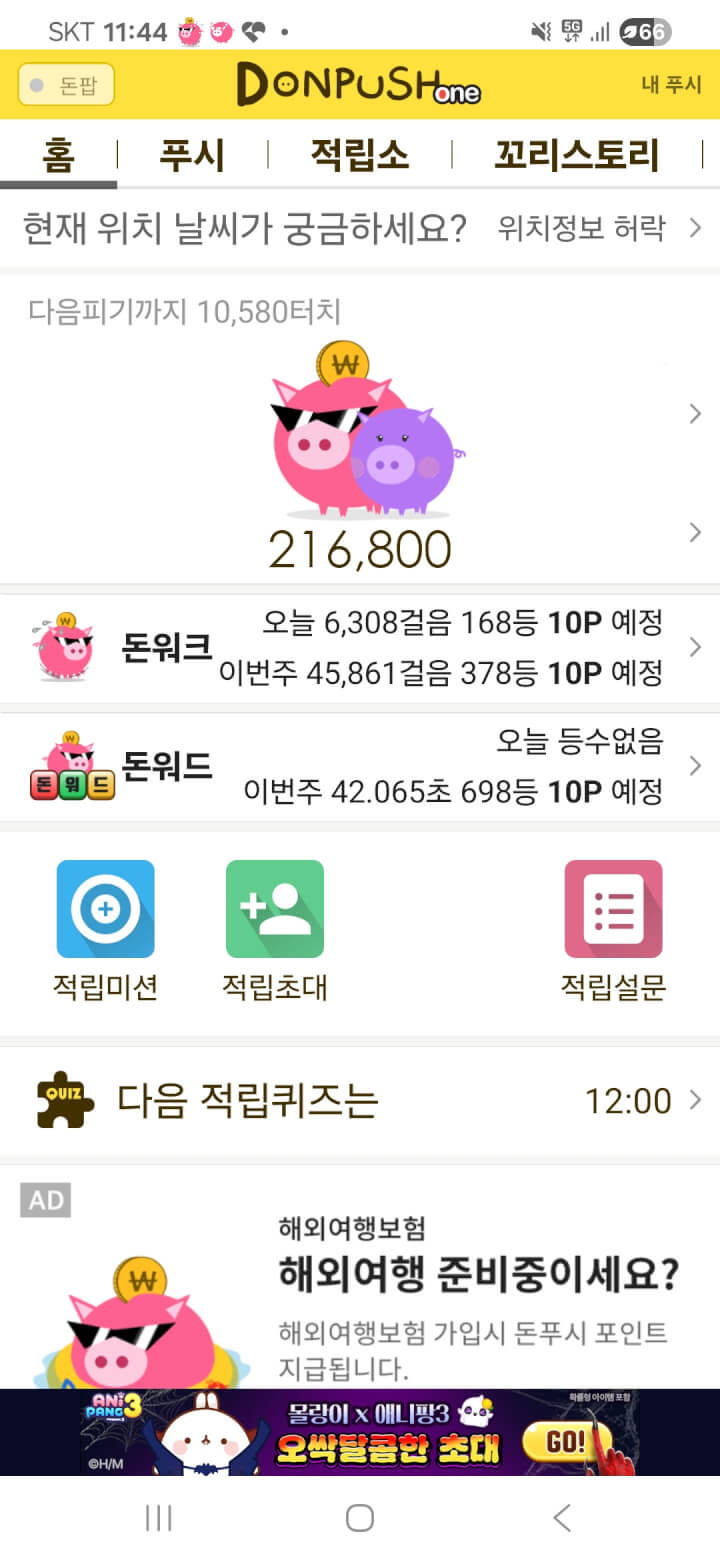
Task: Go back with the system back button
Action: 562,1518
